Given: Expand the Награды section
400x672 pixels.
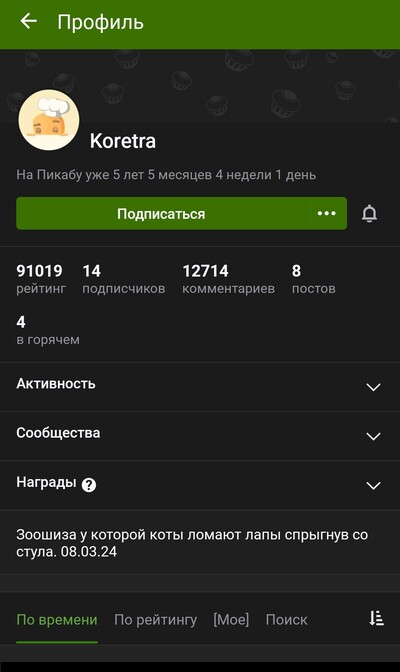Looking at the screenshot, I should click(200, 485).
